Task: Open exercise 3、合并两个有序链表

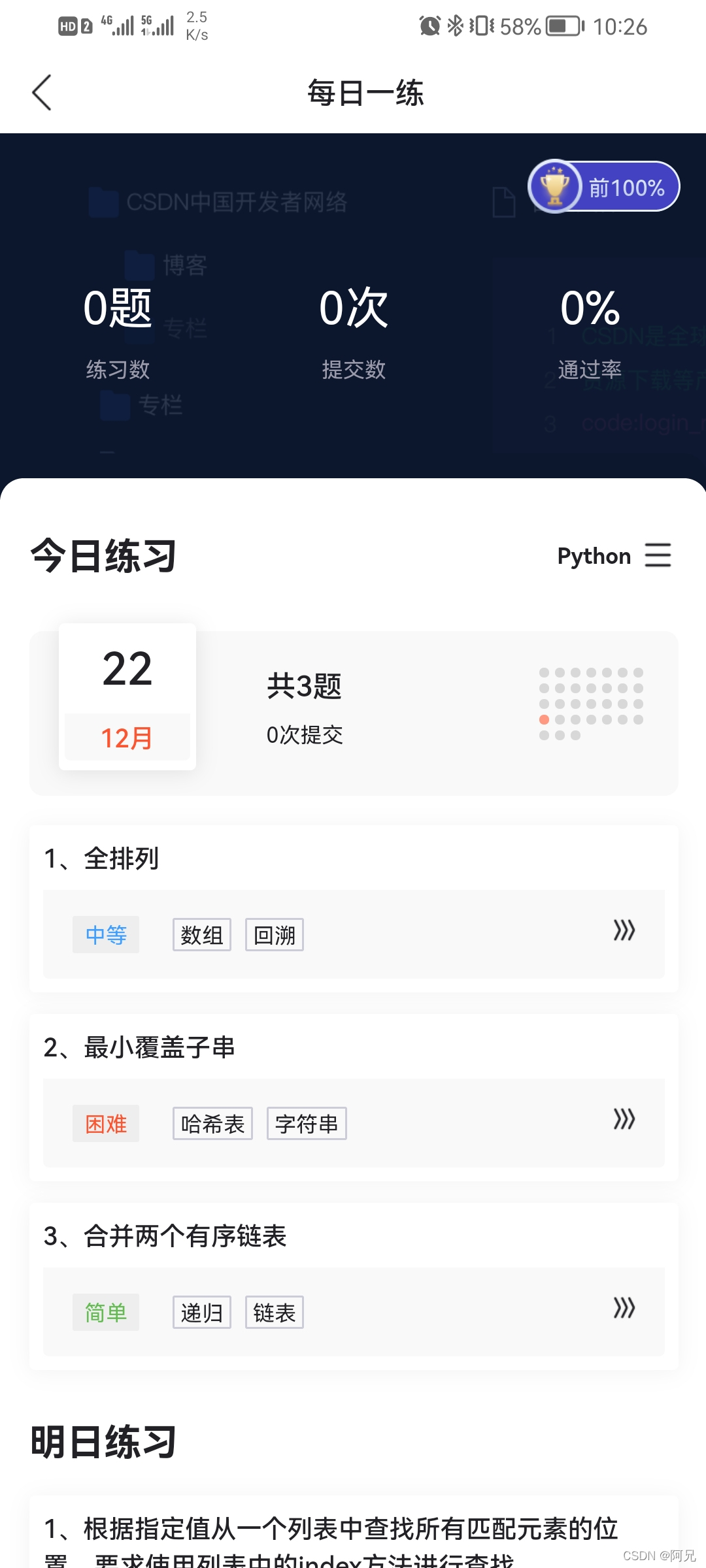Action: (x=354, y=1286)
